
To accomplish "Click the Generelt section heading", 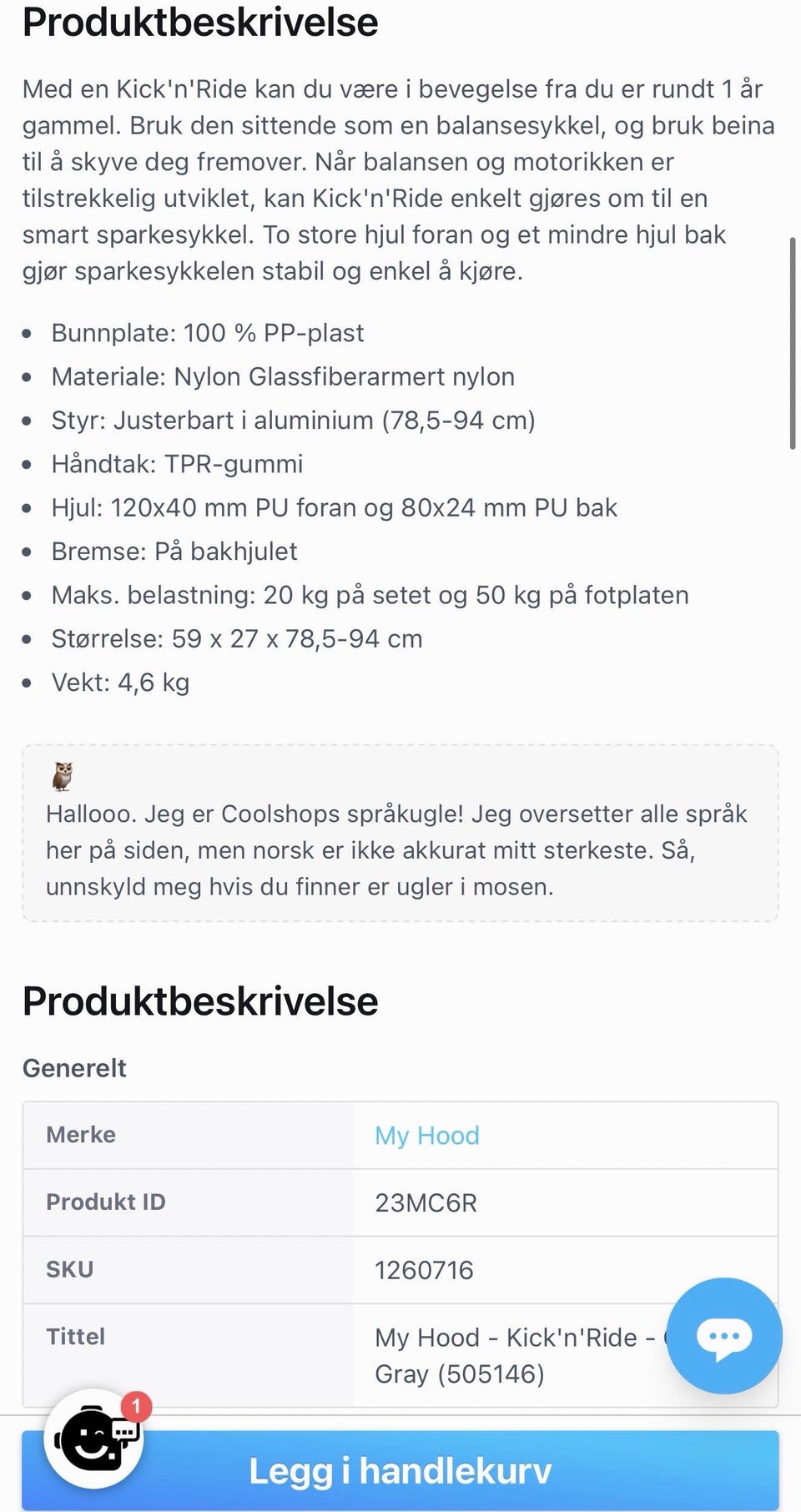I will pyautogui.click(x=74, y=1068).
